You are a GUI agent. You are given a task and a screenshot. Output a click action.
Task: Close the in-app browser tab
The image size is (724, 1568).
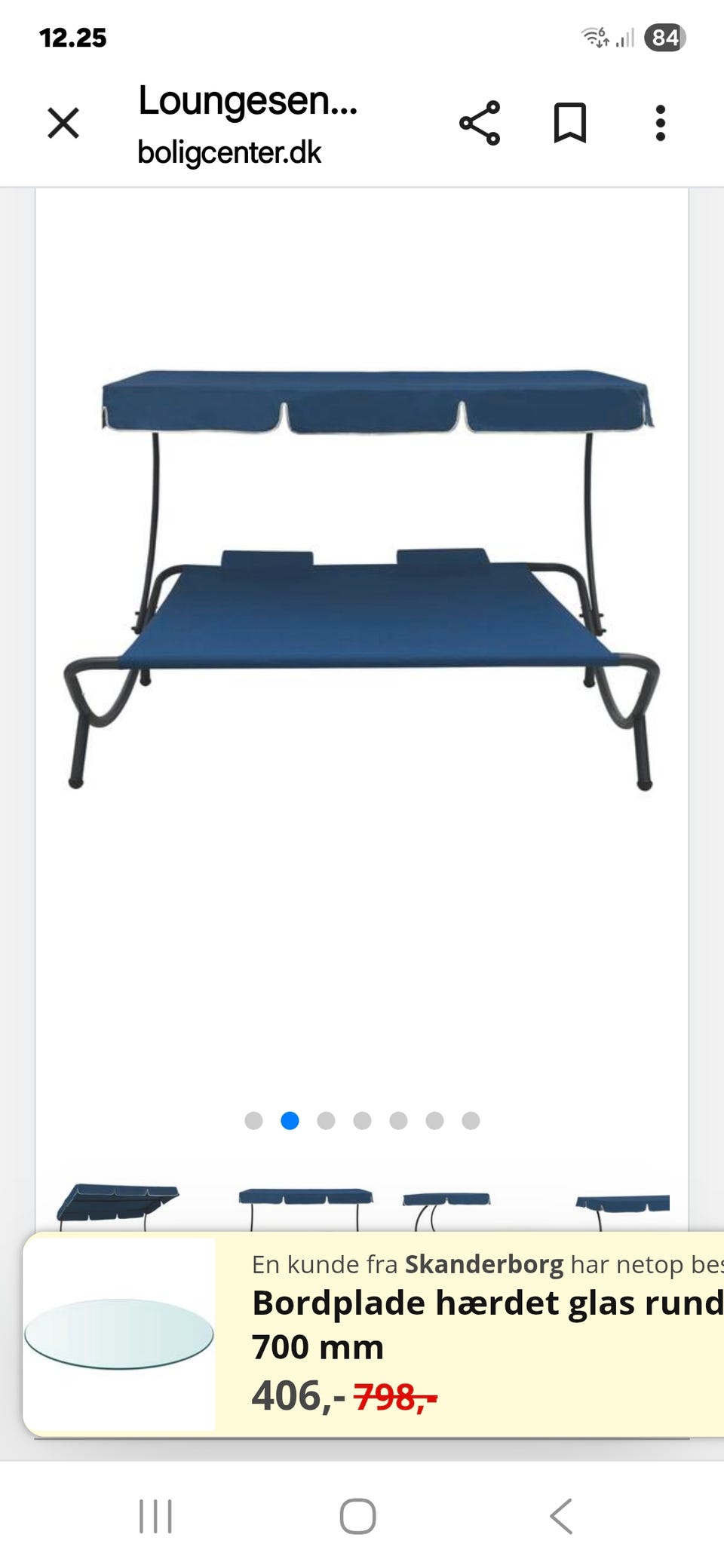click(63, 123)
